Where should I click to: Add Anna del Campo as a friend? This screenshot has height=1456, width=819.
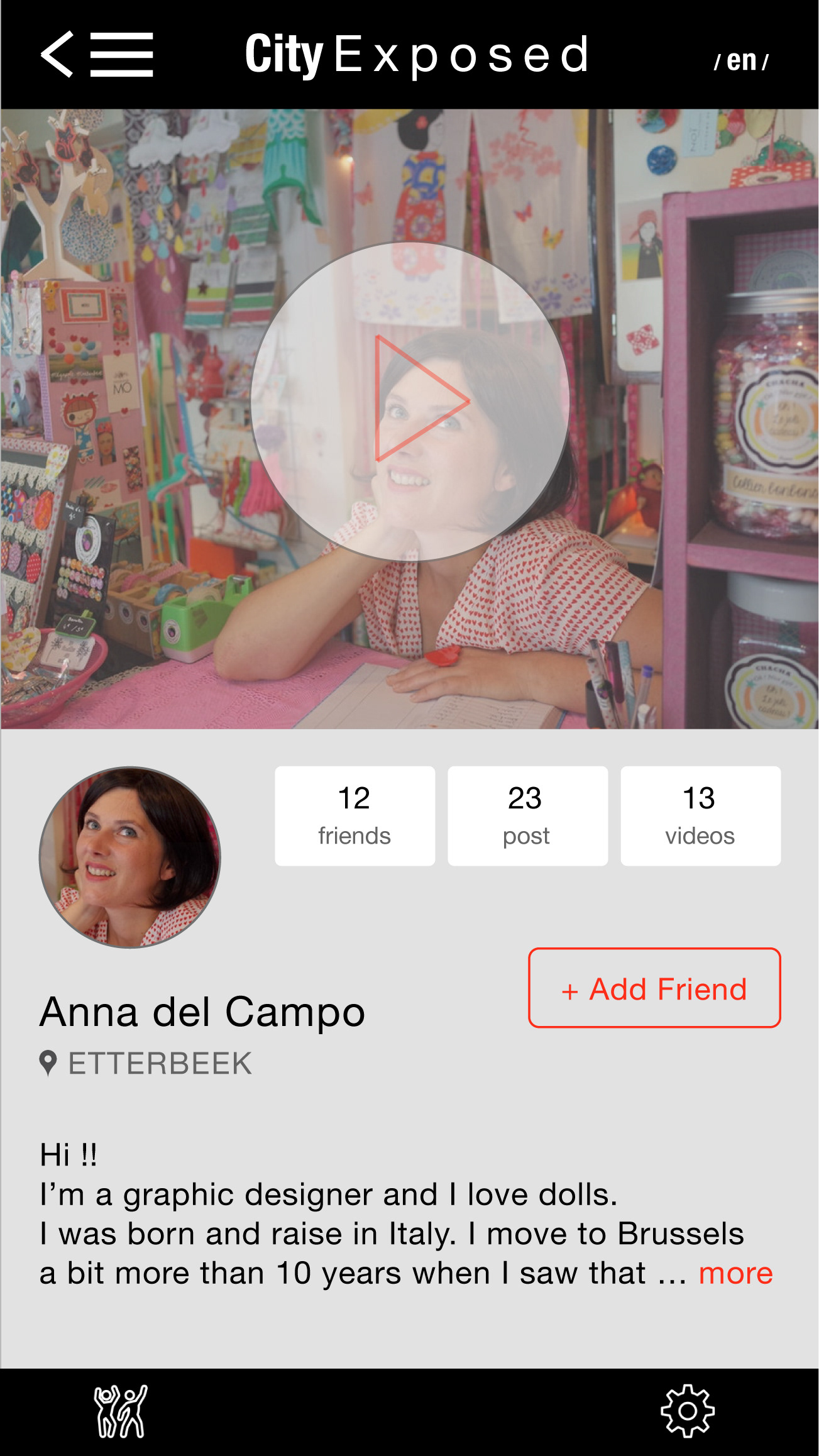pos(654,988)
